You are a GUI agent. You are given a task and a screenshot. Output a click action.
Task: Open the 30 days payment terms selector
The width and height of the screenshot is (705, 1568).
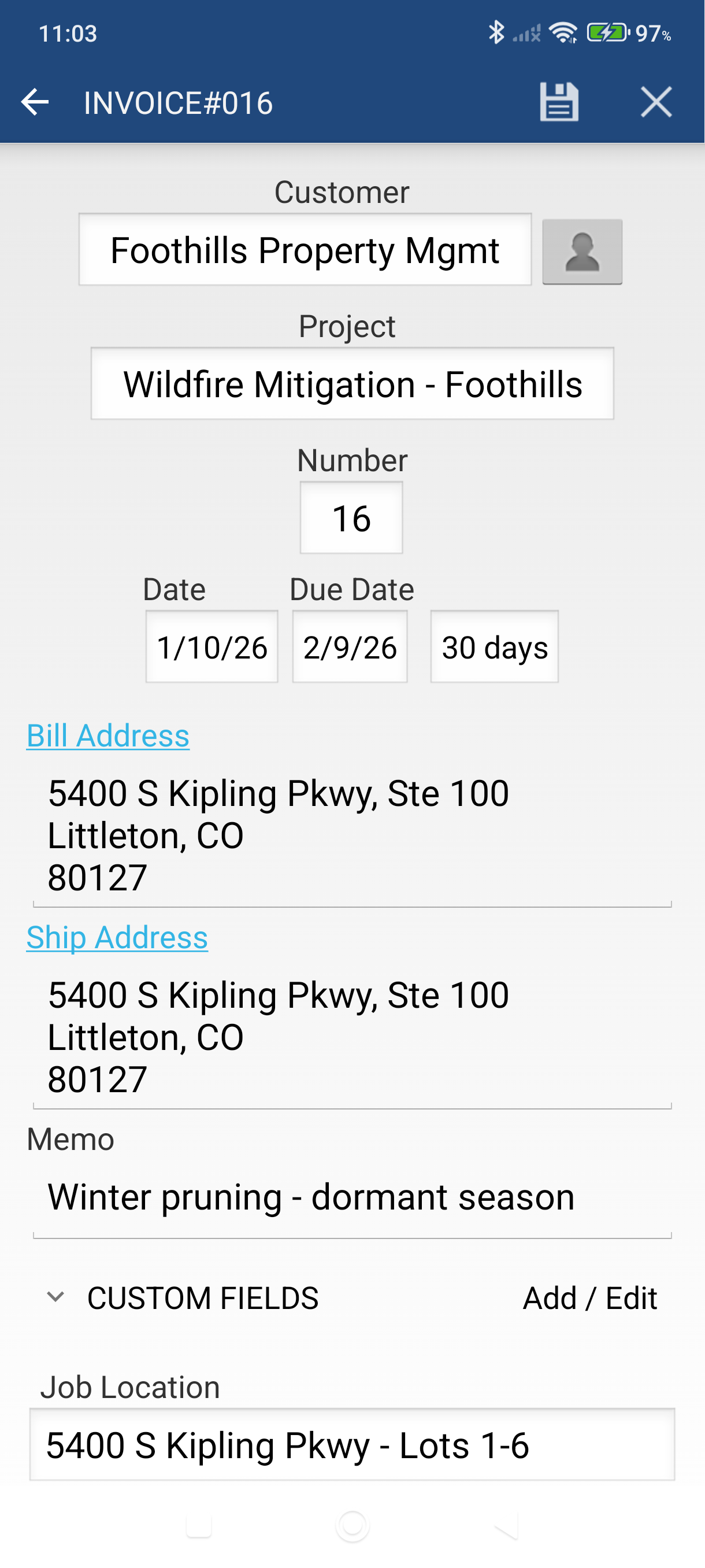click(494, 647)
